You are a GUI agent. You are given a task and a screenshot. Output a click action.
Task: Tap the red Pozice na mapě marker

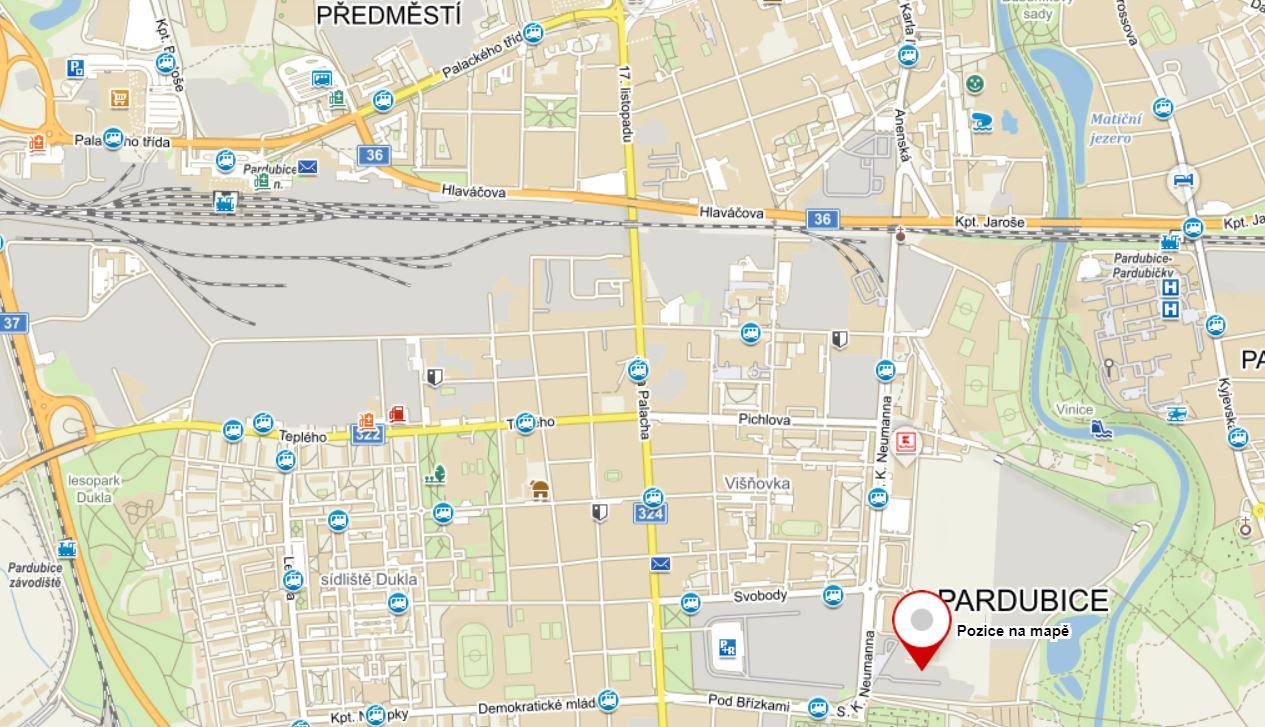(x=921, y=624)
